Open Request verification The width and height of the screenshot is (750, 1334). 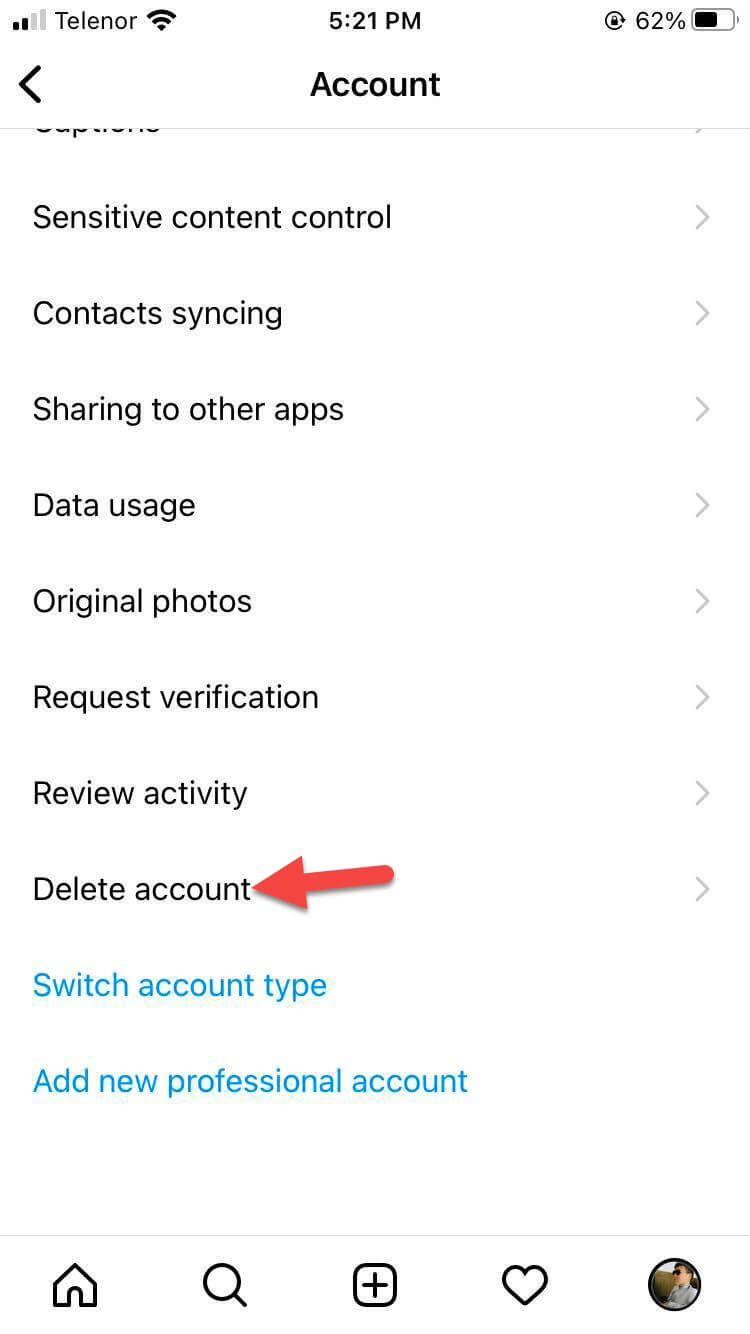[x=175, y=697]
